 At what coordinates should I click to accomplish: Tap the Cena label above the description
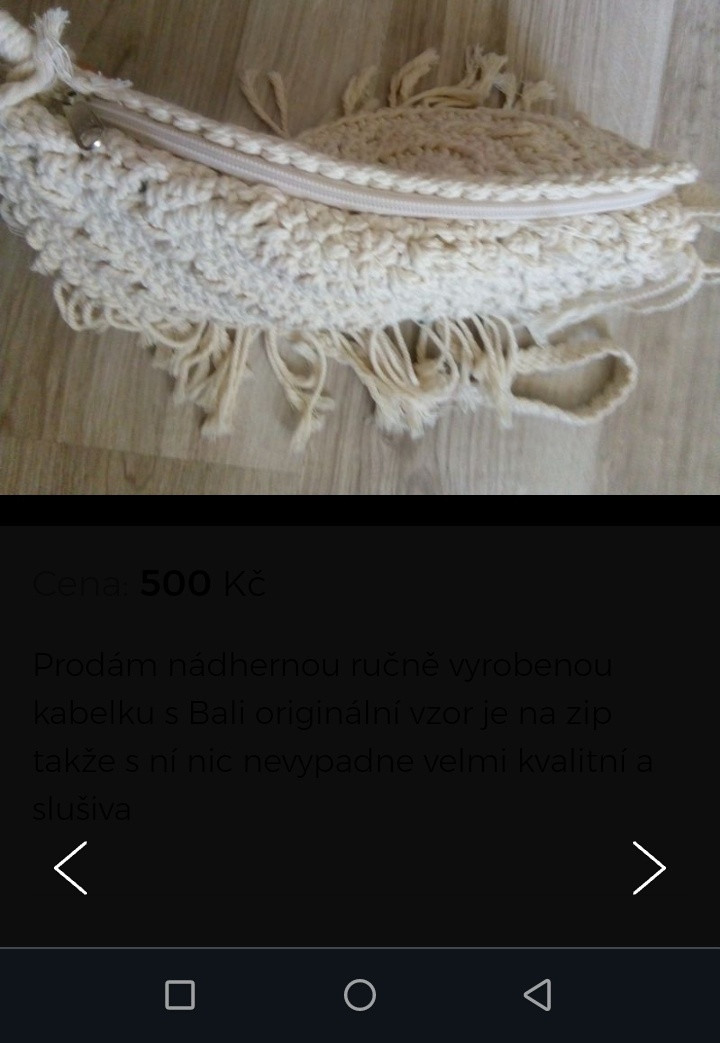(x=80, y=583)
